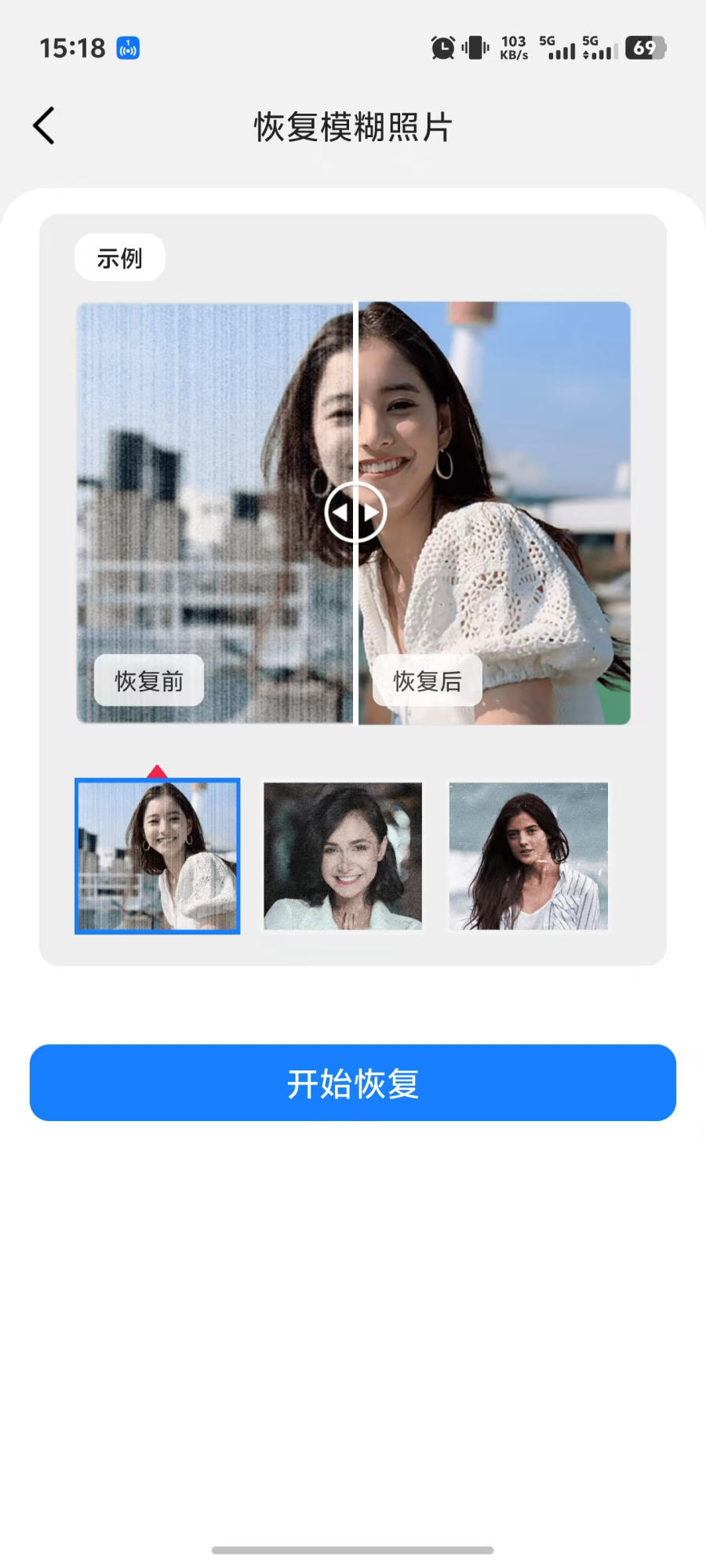This screenshot has height=1568, width=706.
Task: Tap the before/after comparison slider handle
Action: click(355, 513)
